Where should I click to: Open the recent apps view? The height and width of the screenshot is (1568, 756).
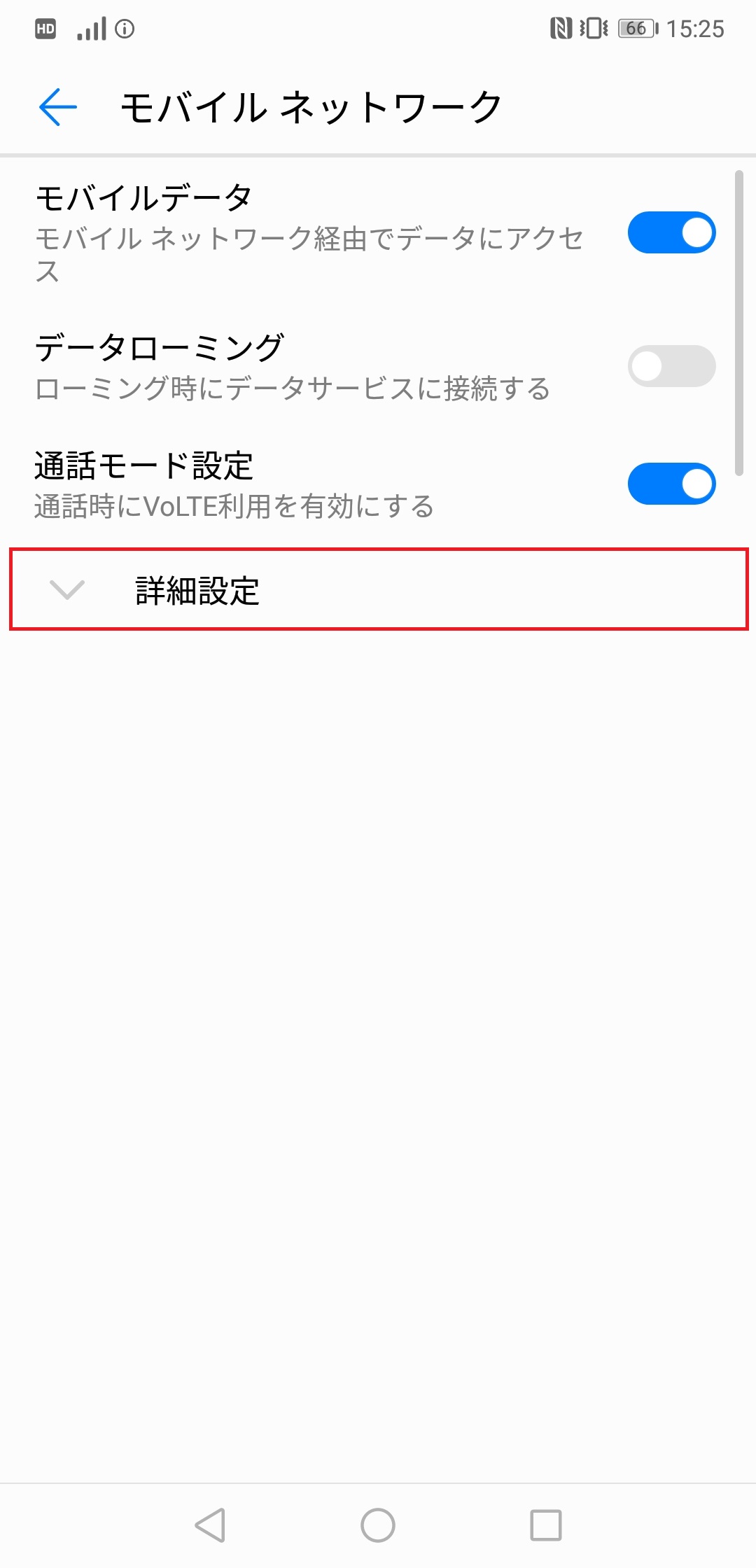(545, 1525)
